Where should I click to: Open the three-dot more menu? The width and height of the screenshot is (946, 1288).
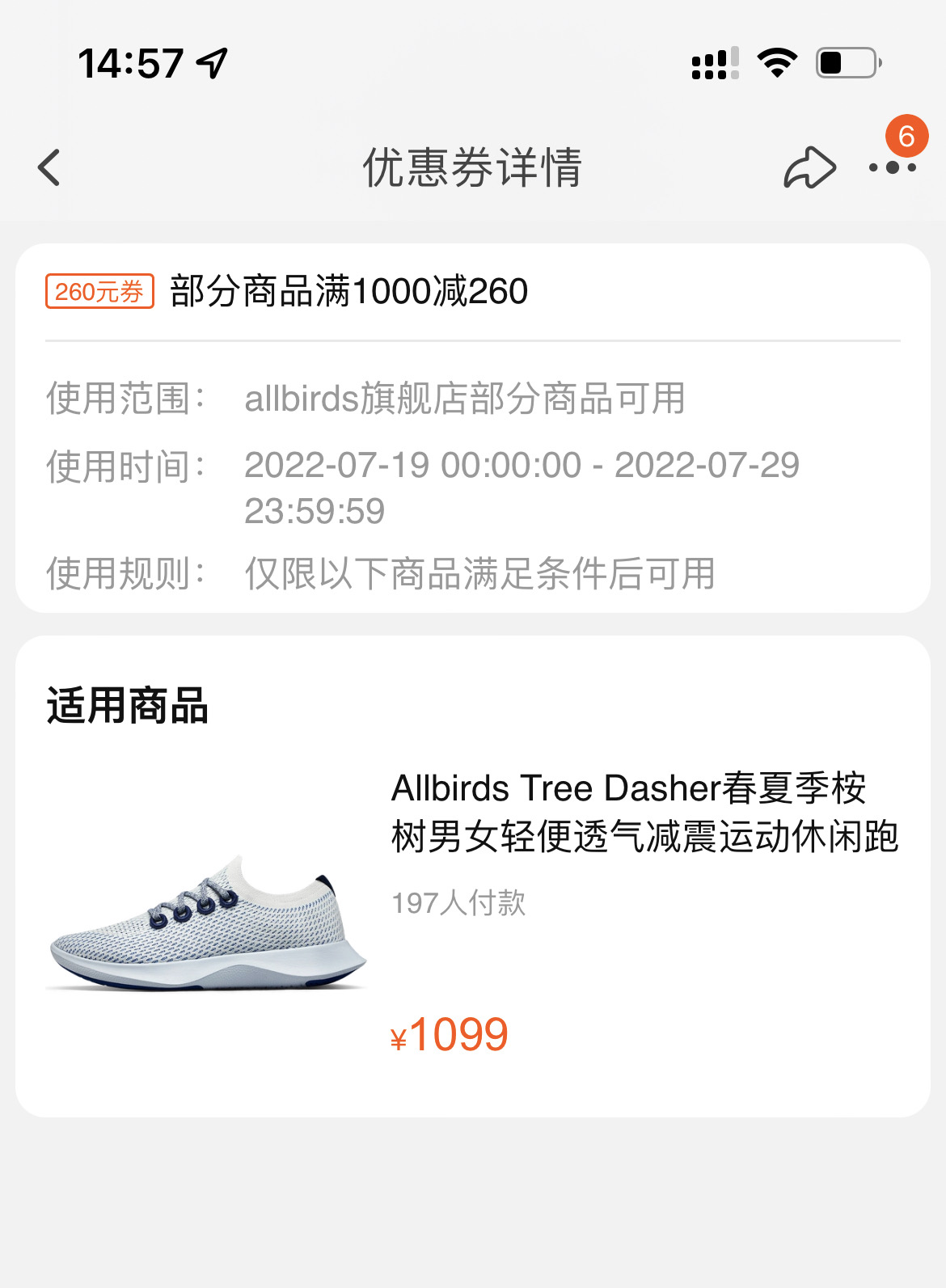coord(892,168)
